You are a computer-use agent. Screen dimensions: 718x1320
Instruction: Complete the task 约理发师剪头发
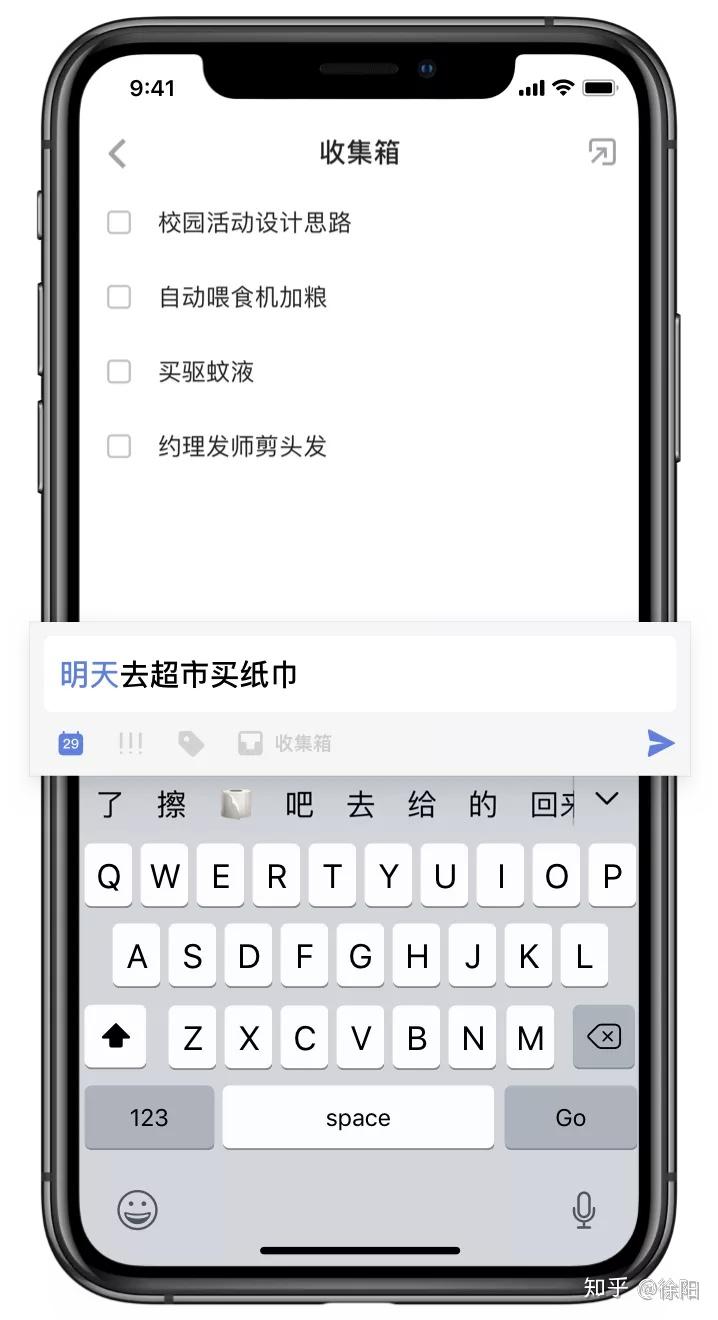[x=119, y=446]
